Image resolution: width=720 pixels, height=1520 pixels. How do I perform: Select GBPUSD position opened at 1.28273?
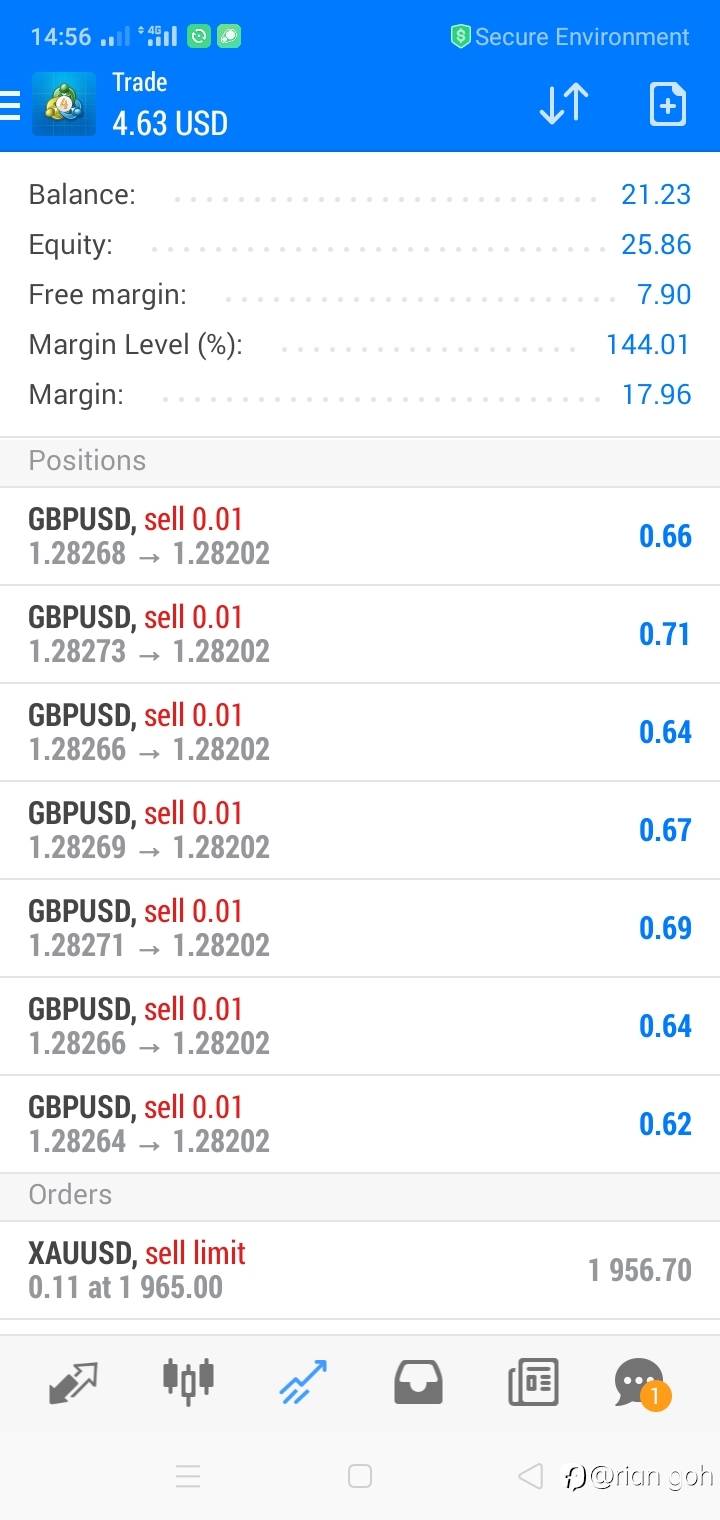360,634
